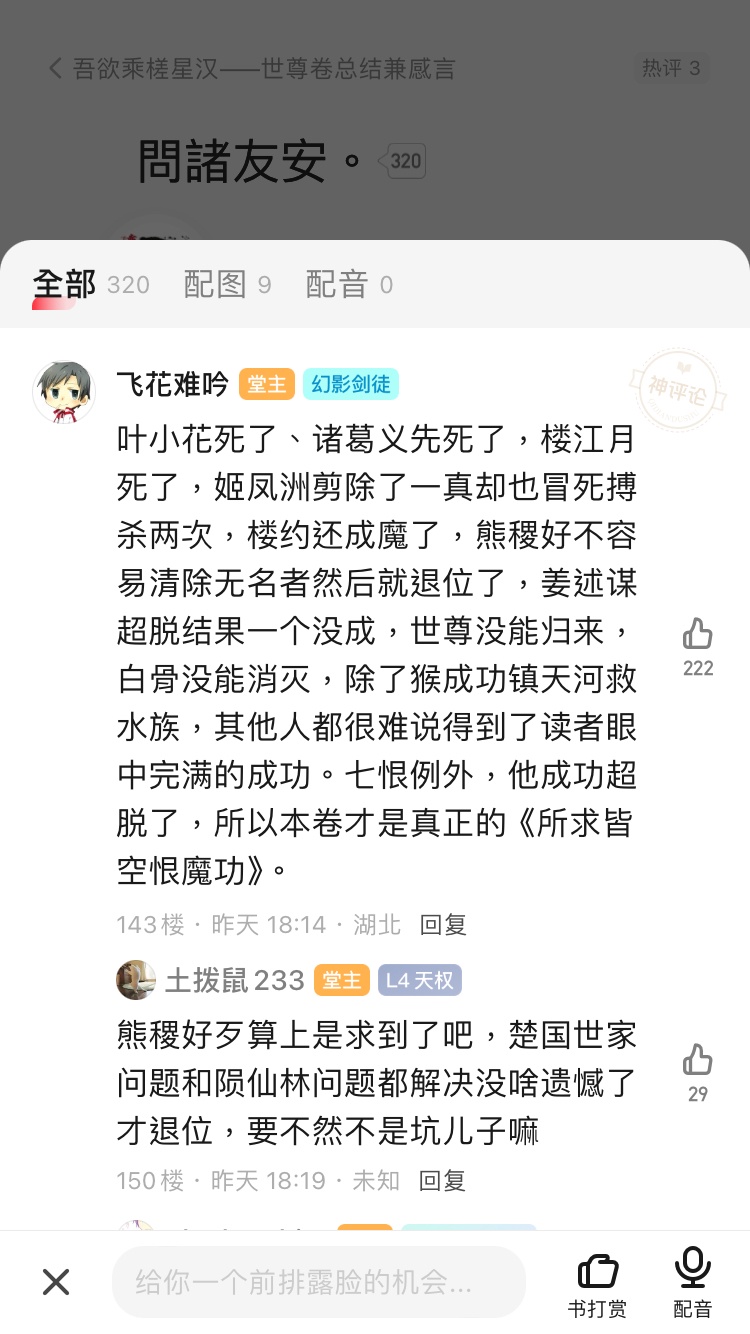Screen dimensions: 750x1334
Task: Open 配音 voice recording
Action: click(692, 1282)
